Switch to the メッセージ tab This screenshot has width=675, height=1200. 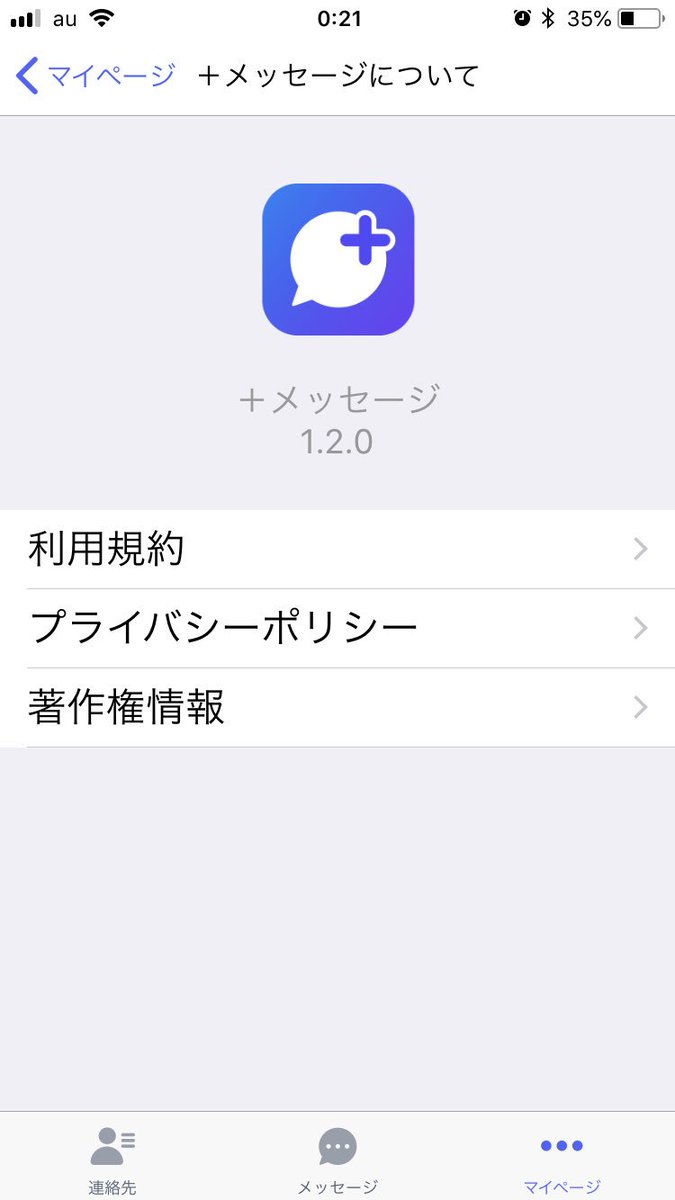tap(337, 1160)
